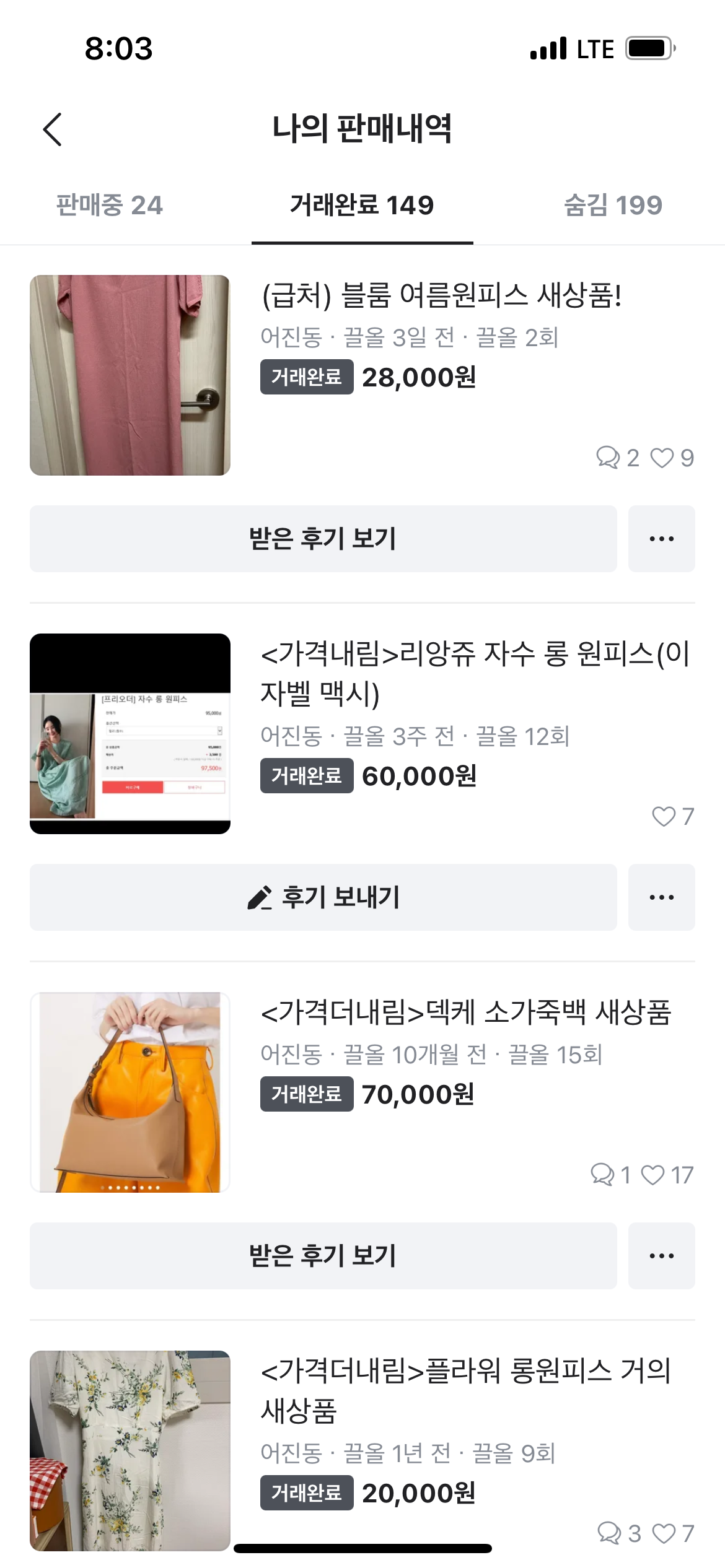The image size is (725, 1568).
Task: Tap 후기 보내기 for 리앙쥬 원피스
Action: [x=323, y=897]
